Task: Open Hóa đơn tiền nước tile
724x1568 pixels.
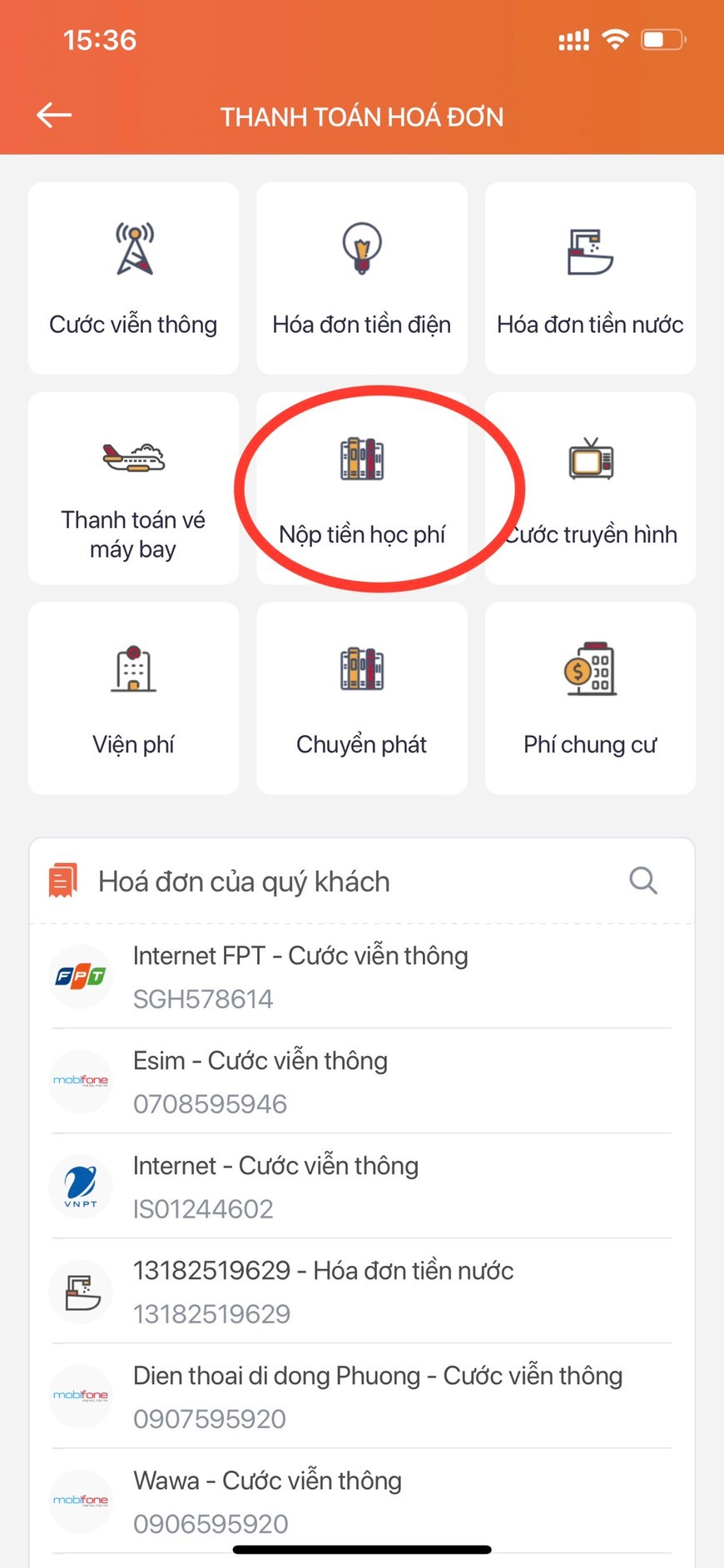Action: [590, 279]
